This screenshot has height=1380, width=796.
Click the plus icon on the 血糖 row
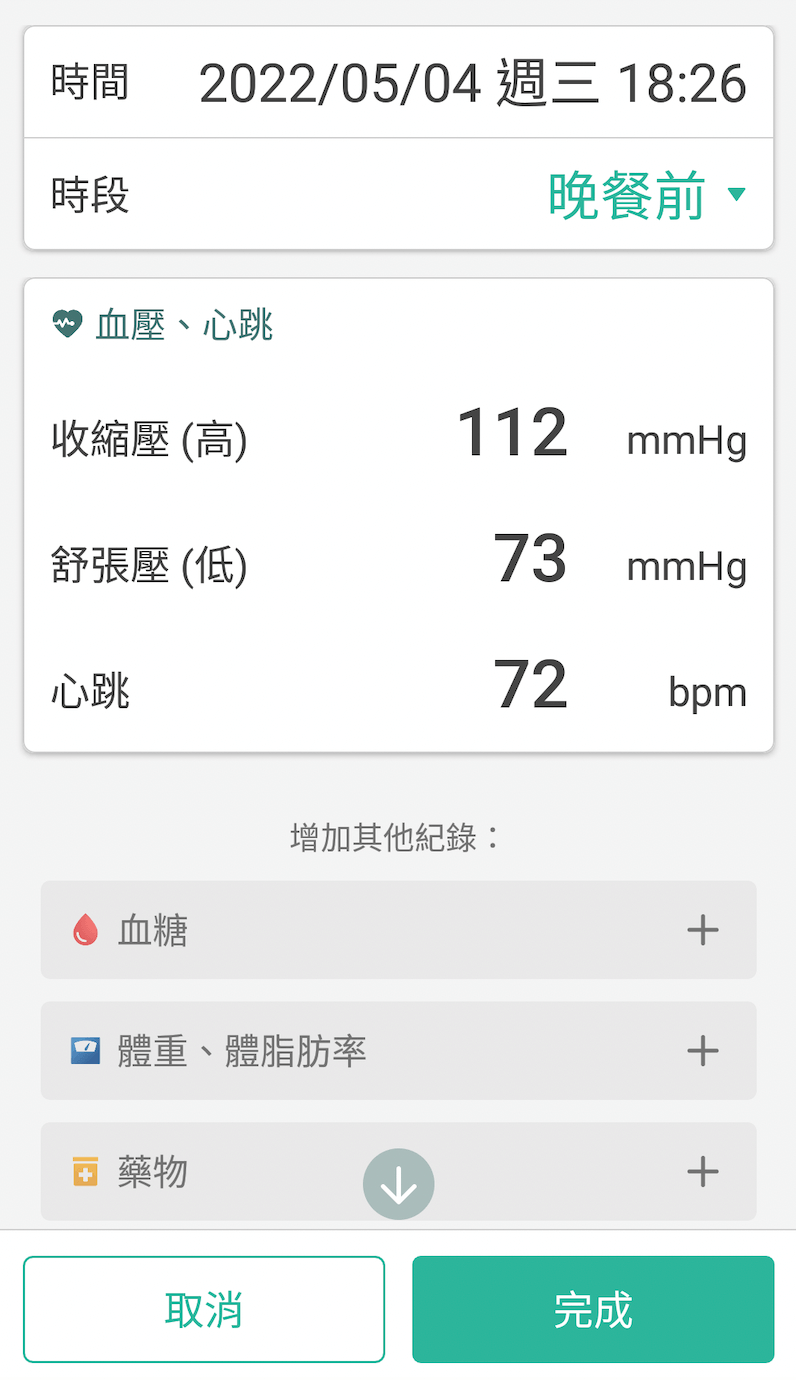tap(703, 929)
